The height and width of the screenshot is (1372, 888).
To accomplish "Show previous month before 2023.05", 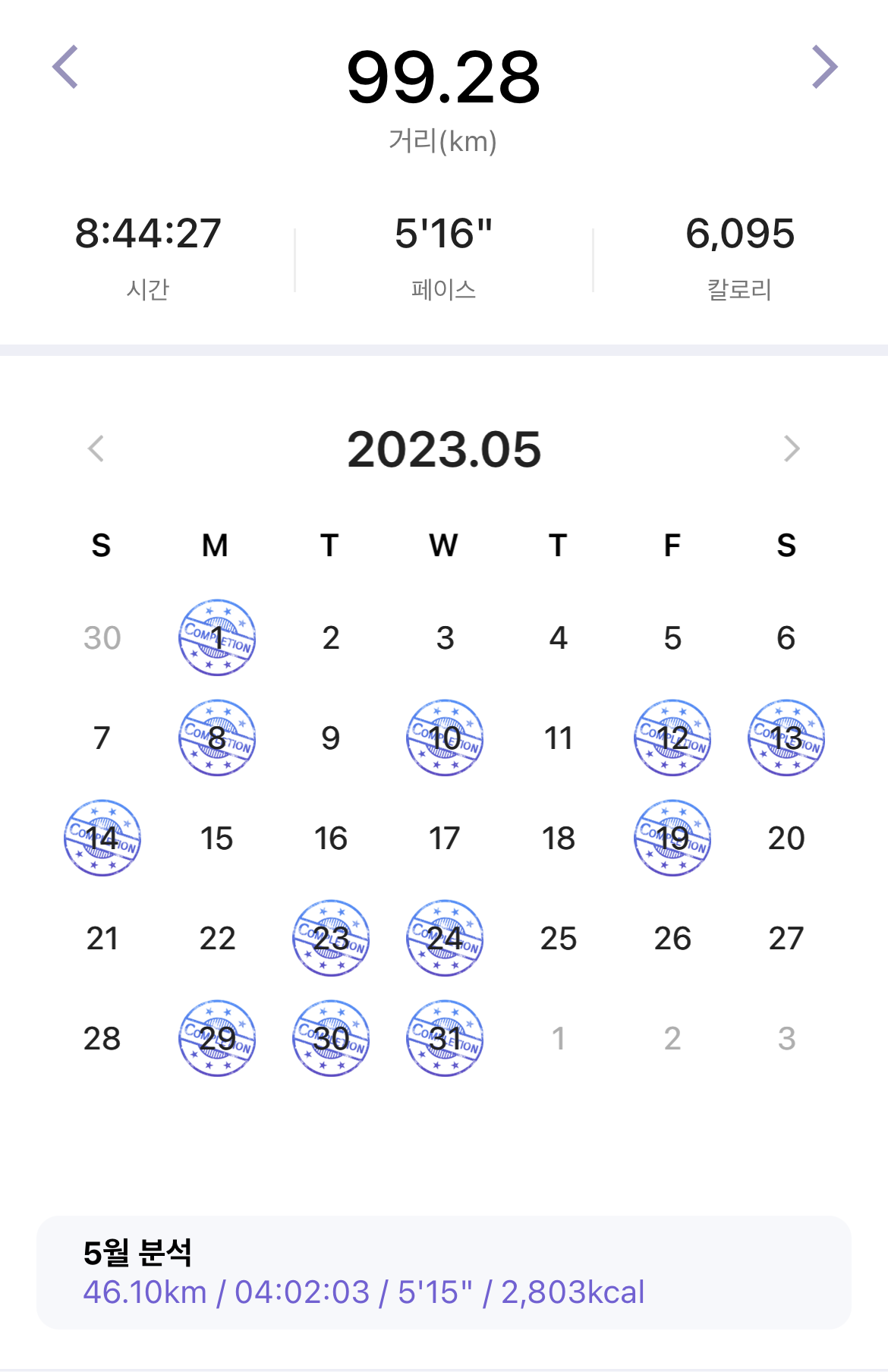I will [x=96, y=448].
